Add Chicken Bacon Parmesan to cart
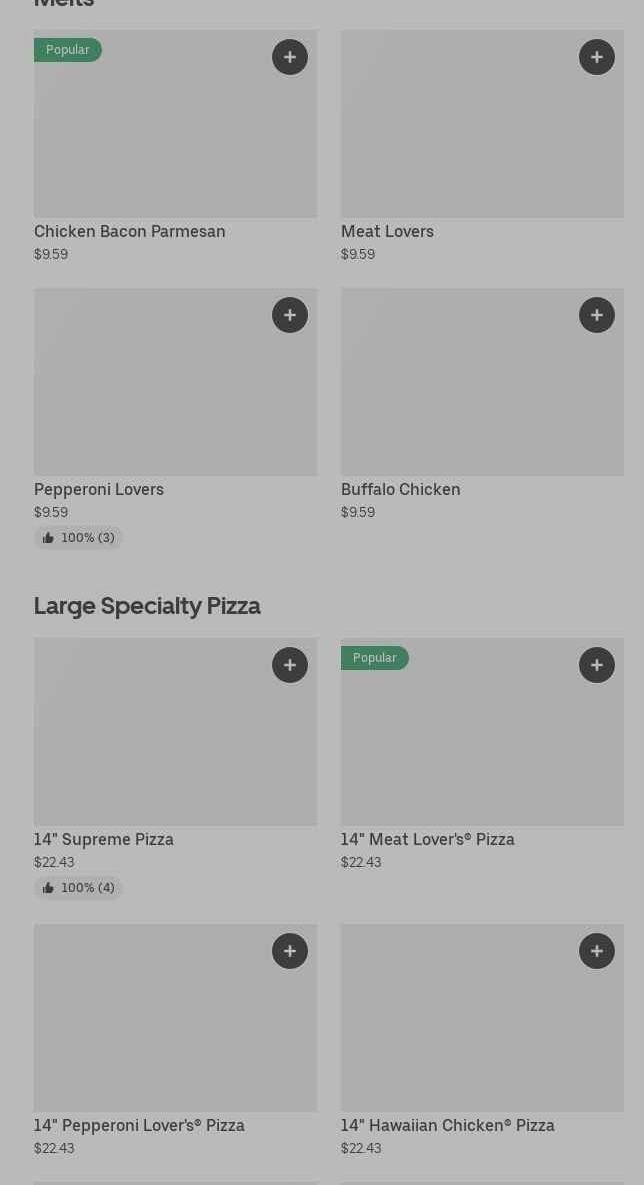 290,57
